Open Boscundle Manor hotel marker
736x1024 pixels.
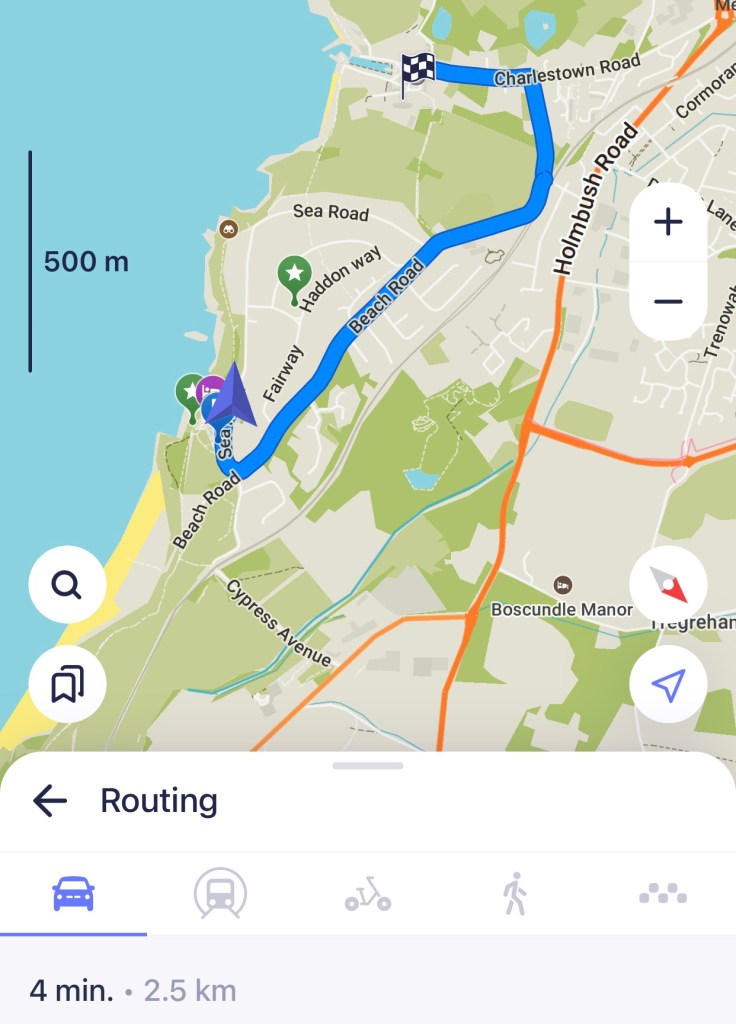pyautogui.click(x=563, y=584)
